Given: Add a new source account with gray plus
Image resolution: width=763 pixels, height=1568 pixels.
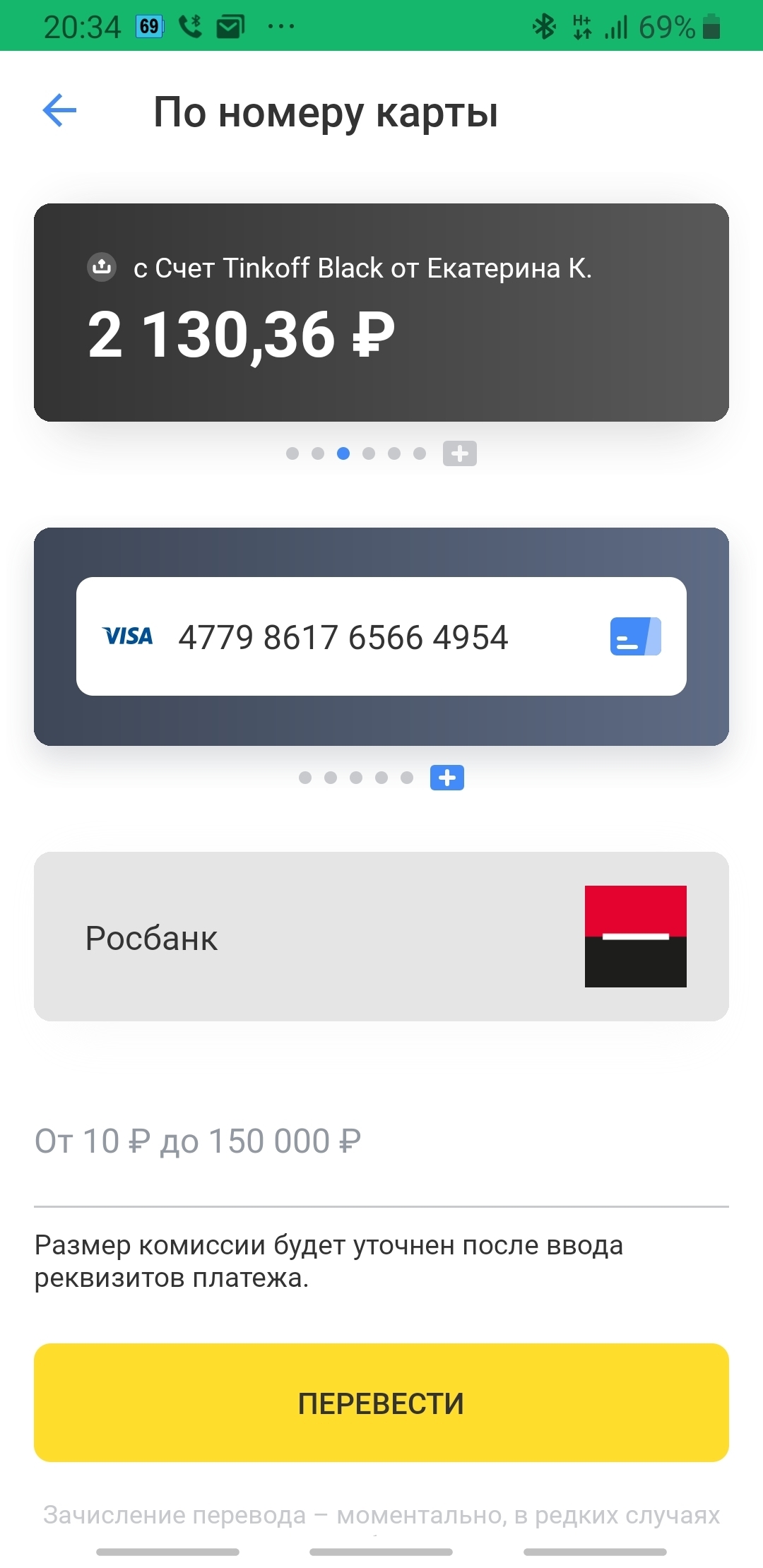Looking at the screenshot, I should pyautogui.click(x=460, y=453).
